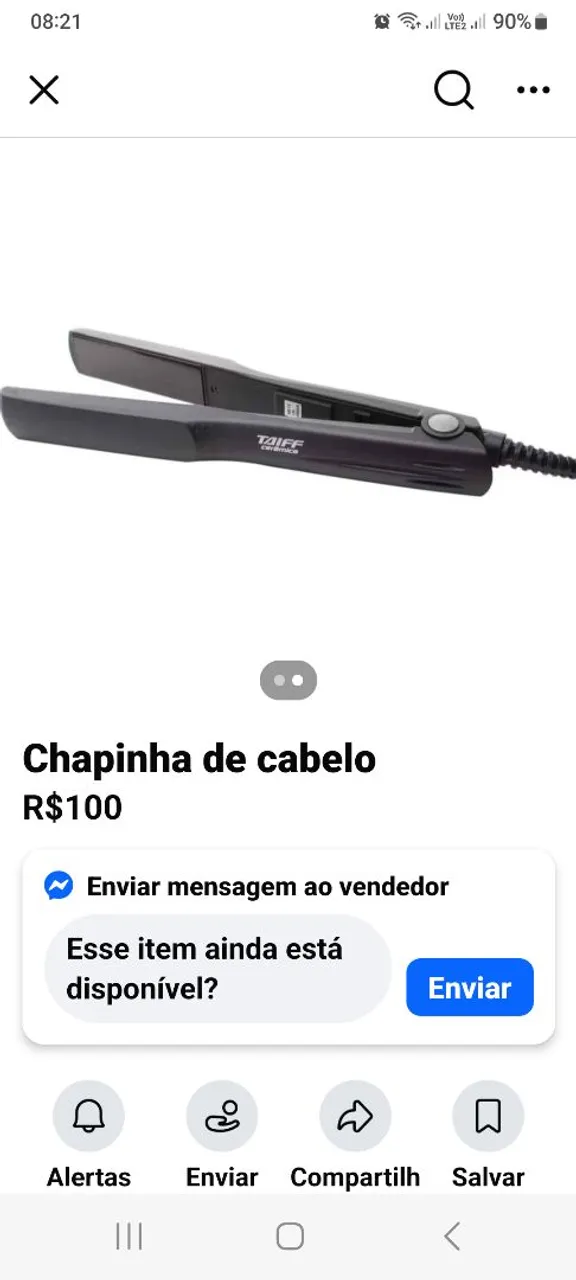The width and height of the screenshot is (576, 1280).
Task: Send the message with the Enviar button
Action: (x=470, y=988)
